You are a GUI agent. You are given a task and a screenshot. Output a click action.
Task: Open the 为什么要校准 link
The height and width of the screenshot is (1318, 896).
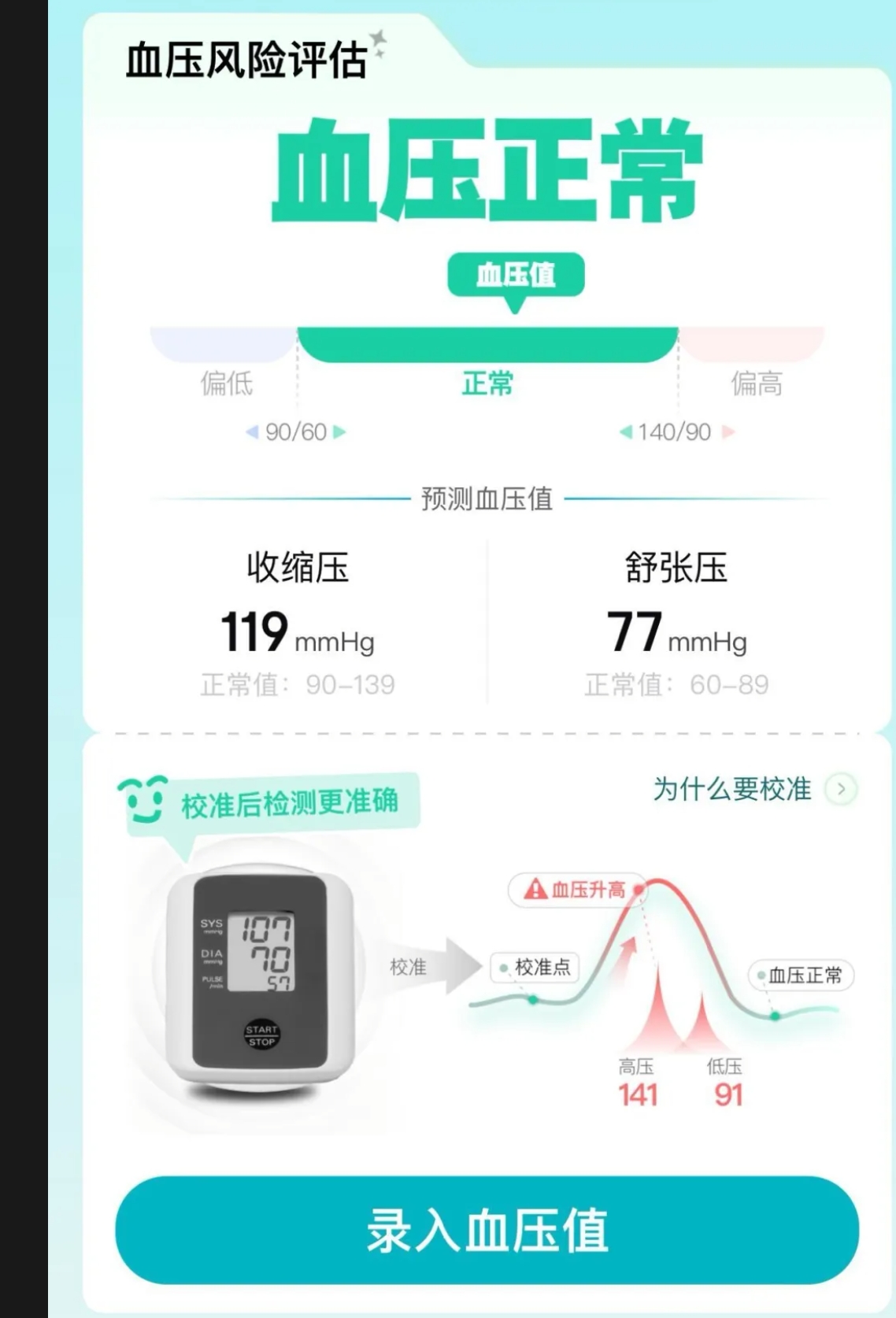click(752, 789)
